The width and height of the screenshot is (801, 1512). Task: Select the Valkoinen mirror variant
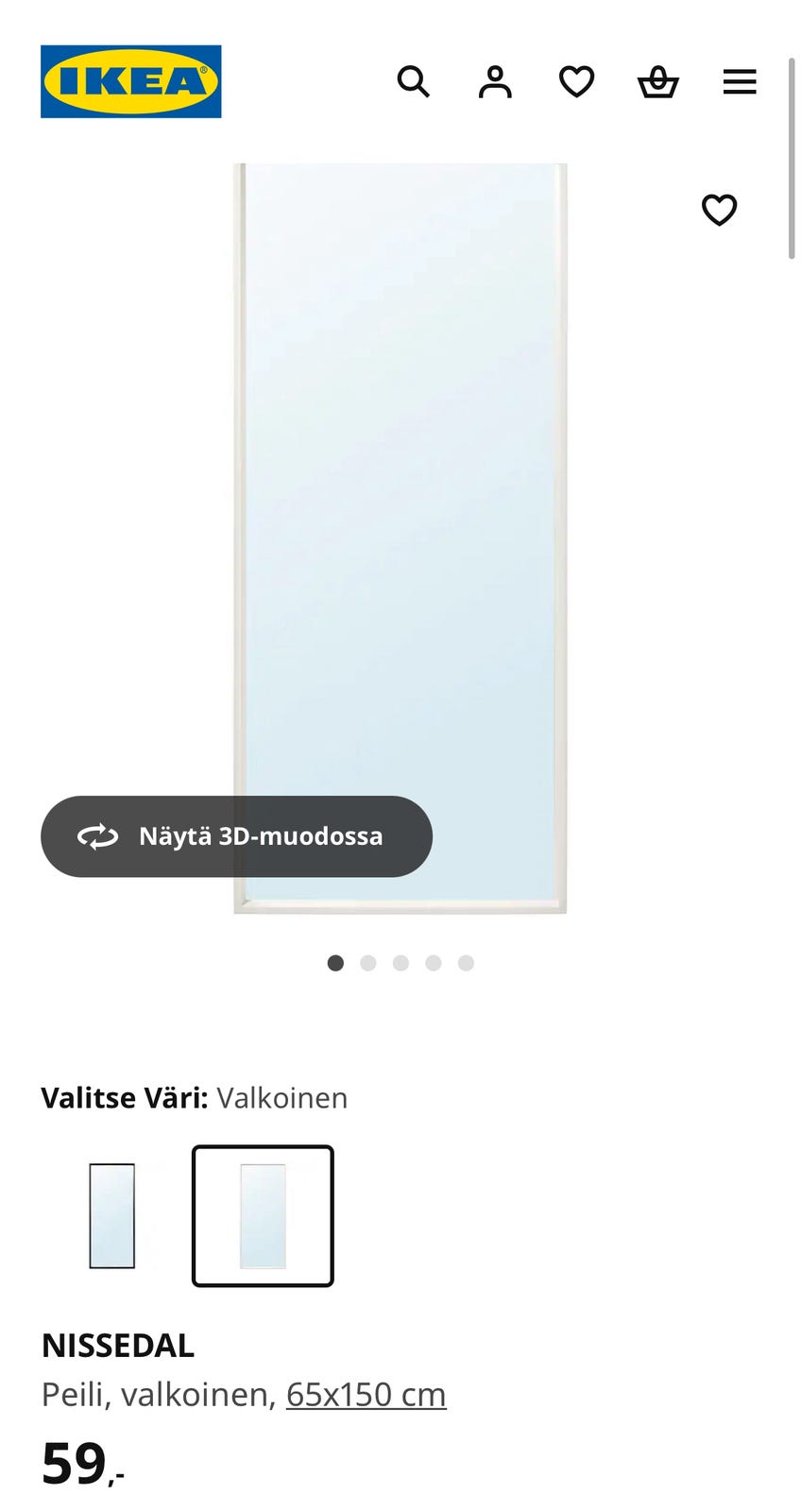pyautogui.click(x=263, y=1216)
